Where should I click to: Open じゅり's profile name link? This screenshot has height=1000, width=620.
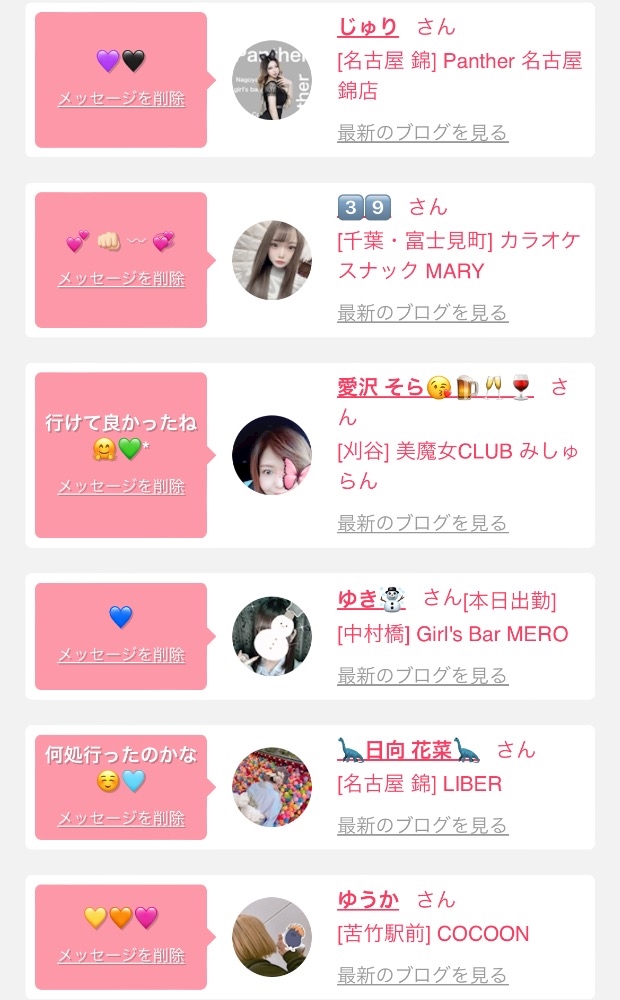point(368,27)
